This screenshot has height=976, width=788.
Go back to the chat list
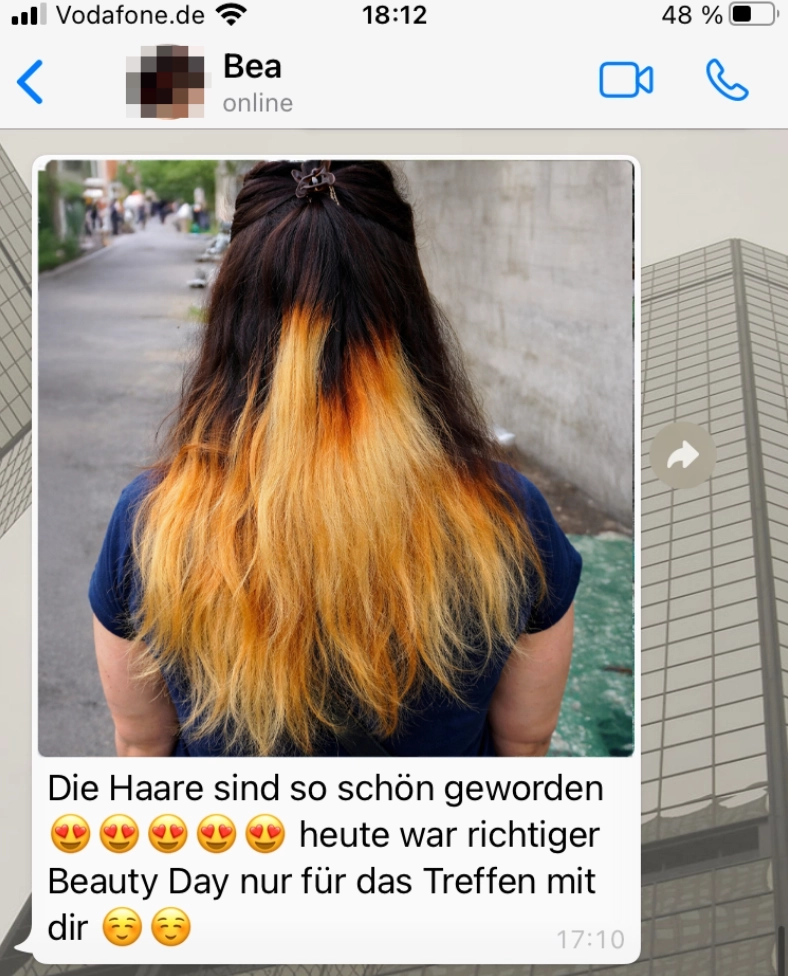pos(30,82)
